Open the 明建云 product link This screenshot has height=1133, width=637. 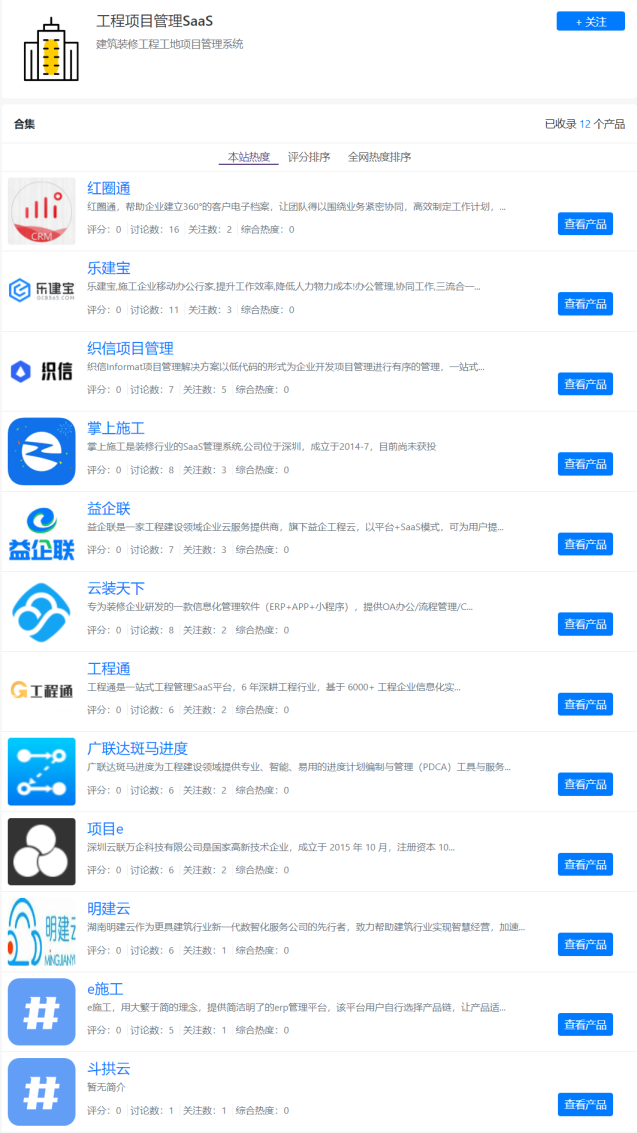[x=108, y=908]
